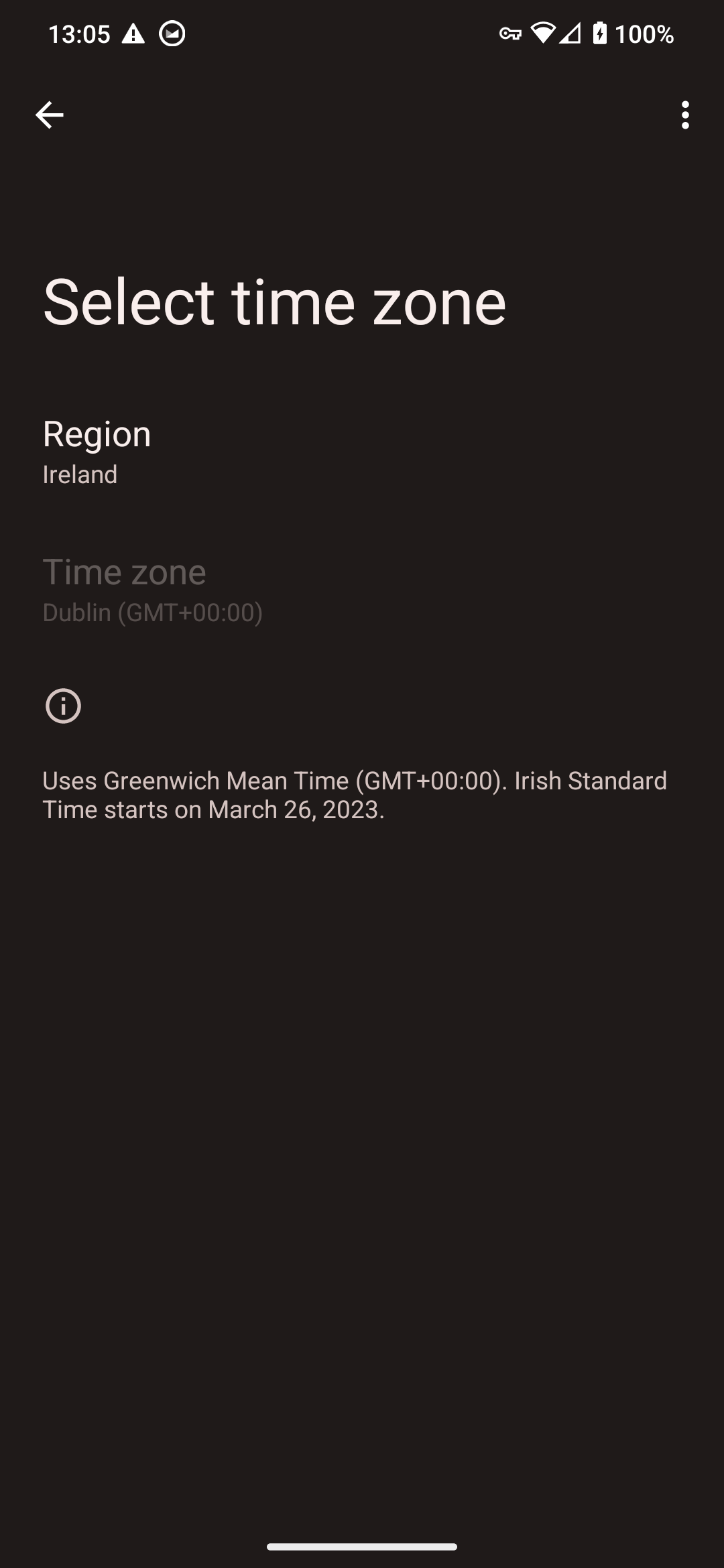Go back using the arrow icon
The image size is (724, 1568).
49,115
